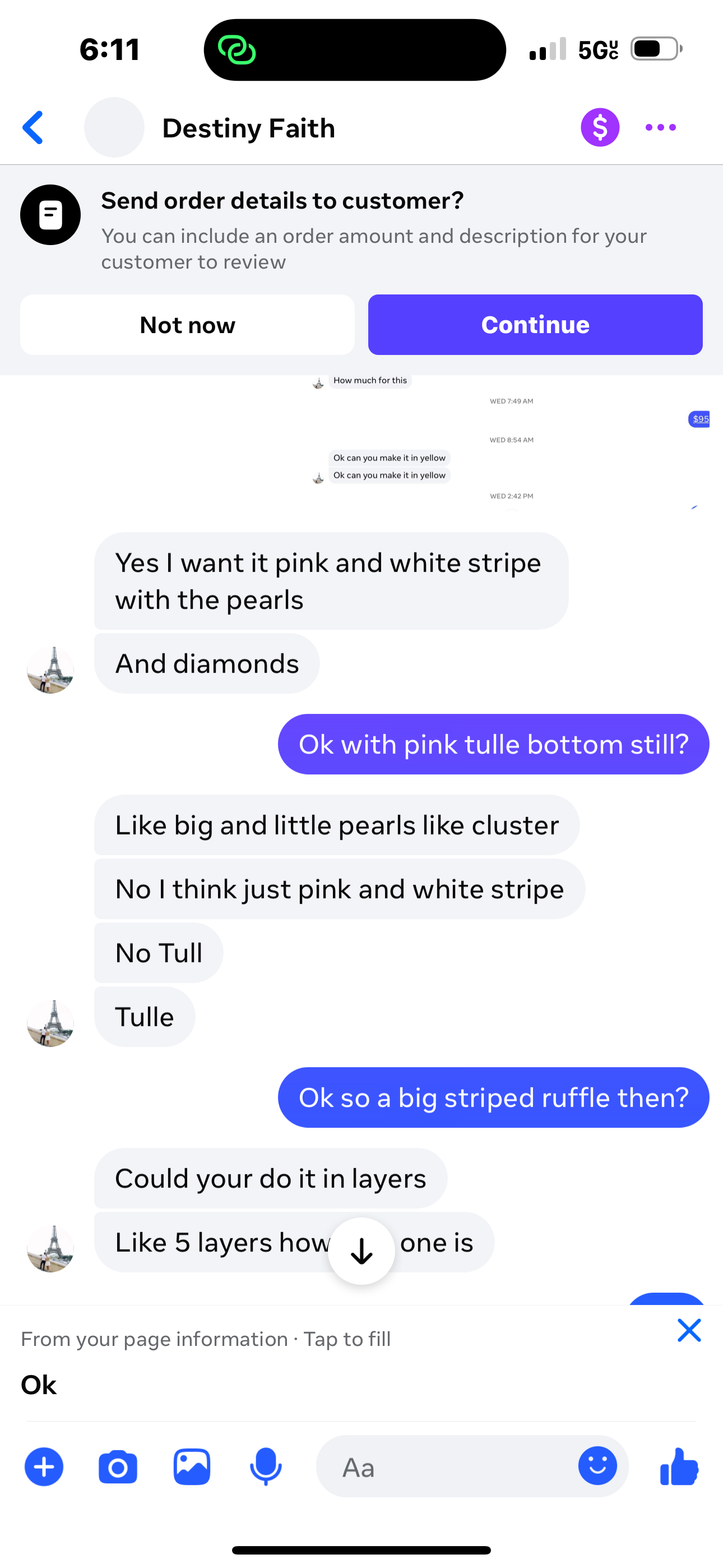Viewport: 723px width, 1568px height.
Task: Open the camera to take a photo
Action: (x=118, y=1467)
